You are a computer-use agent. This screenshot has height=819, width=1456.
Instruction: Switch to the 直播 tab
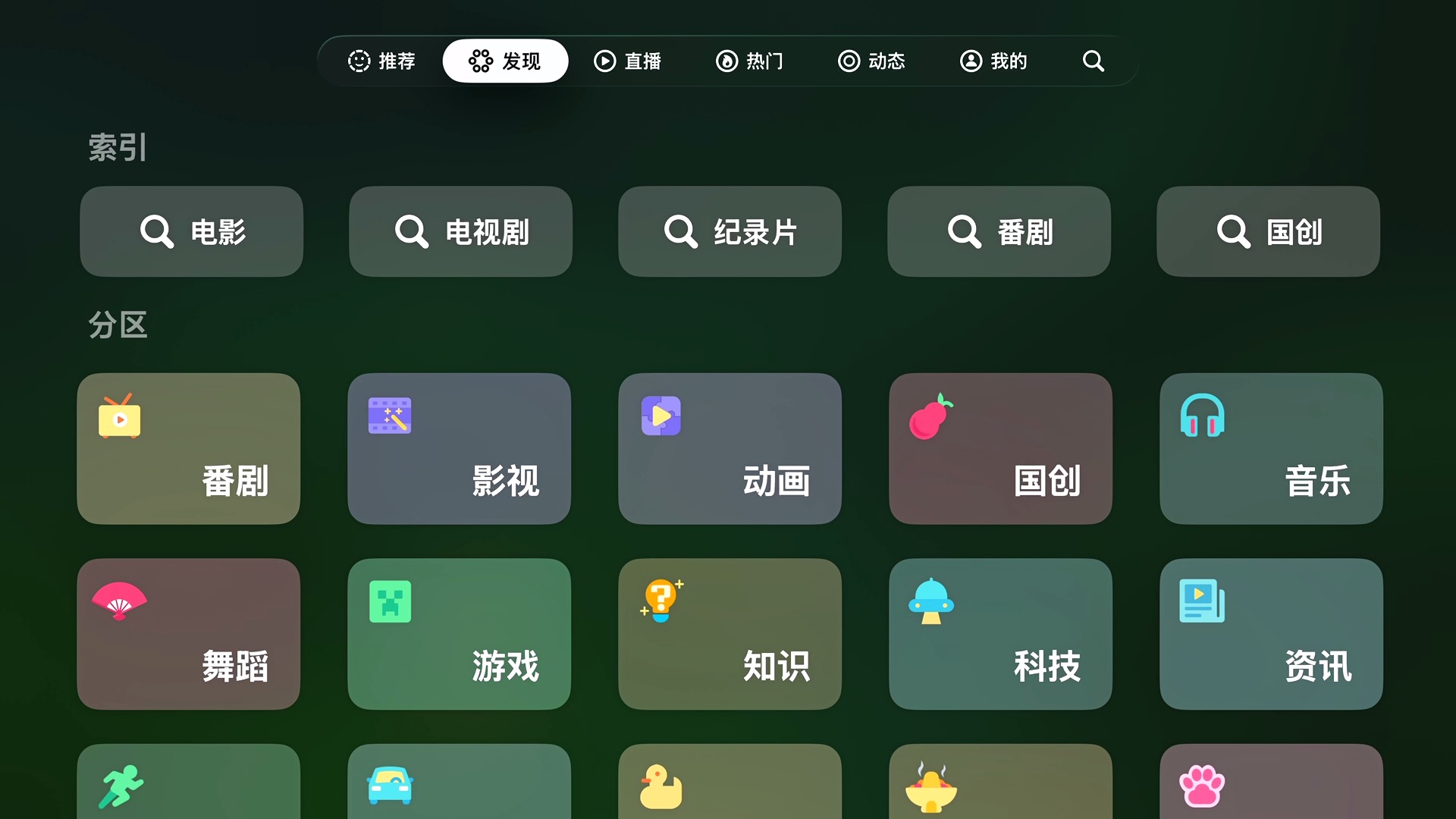point(627,61)
